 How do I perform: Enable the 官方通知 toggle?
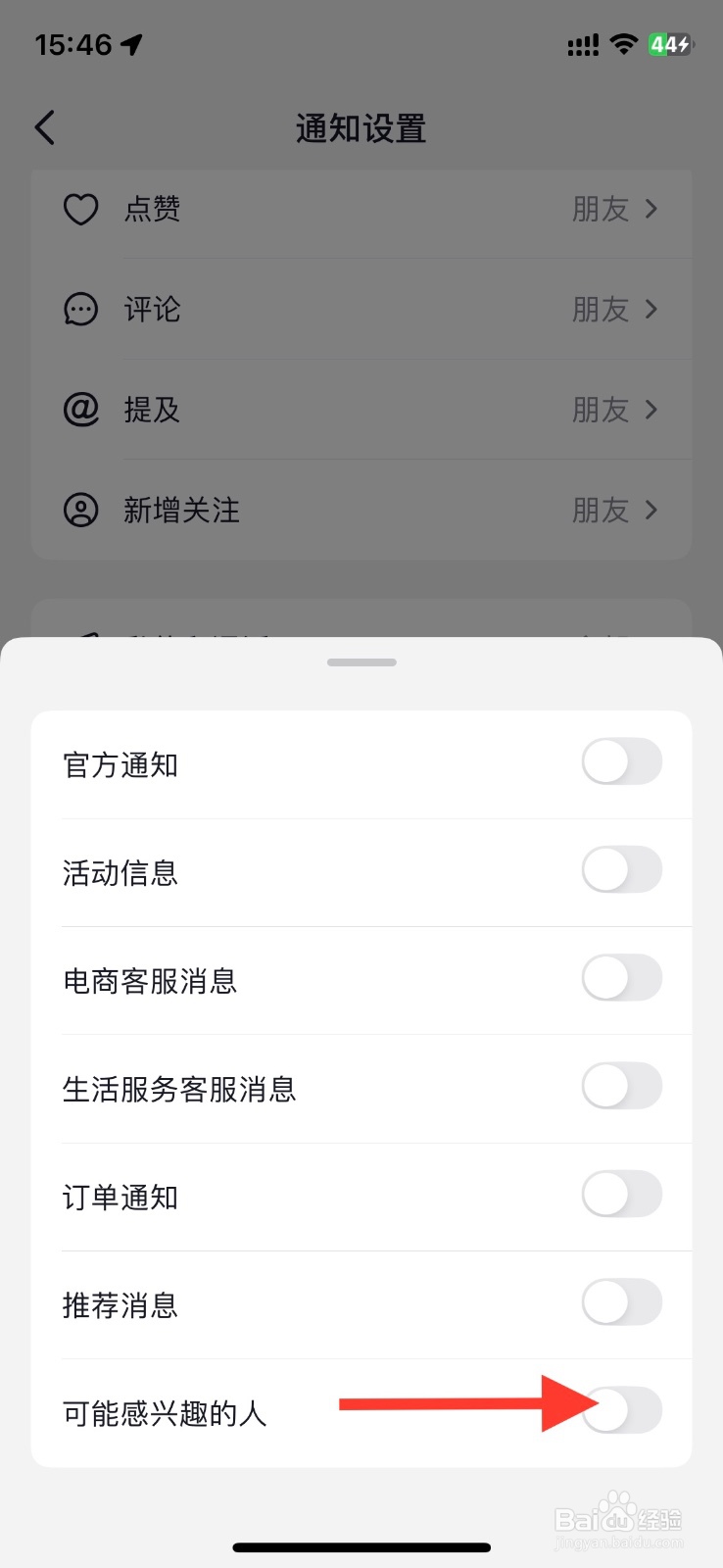[x=622, y=761]
